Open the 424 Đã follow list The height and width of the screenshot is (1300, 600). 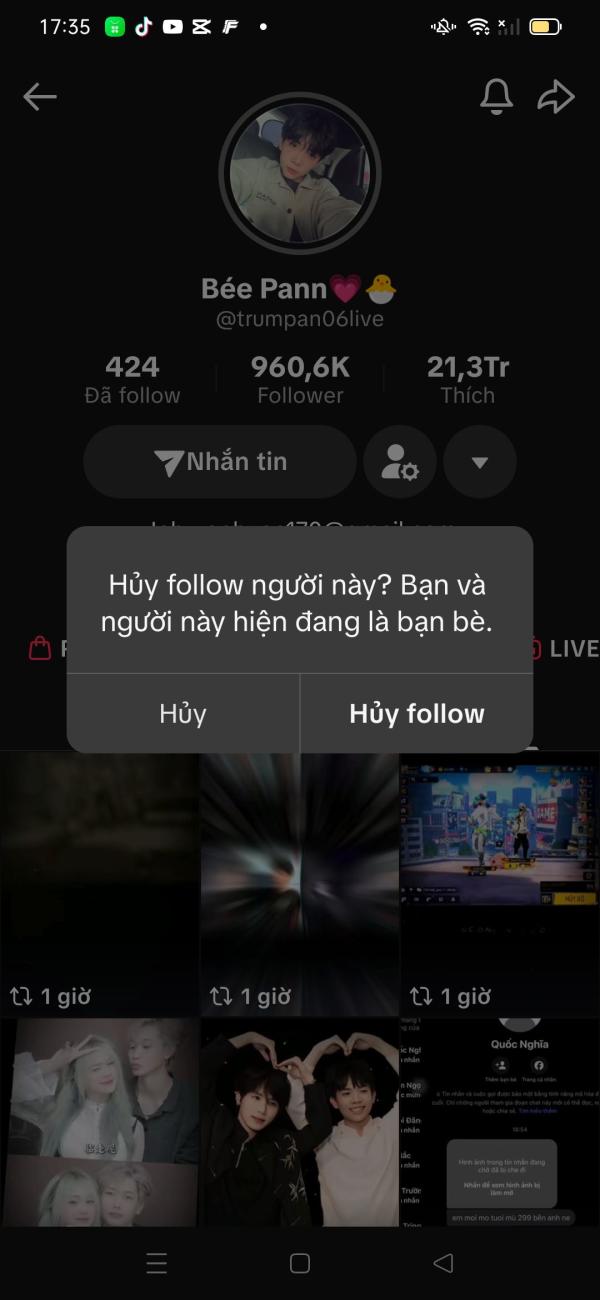coord(133,380)
